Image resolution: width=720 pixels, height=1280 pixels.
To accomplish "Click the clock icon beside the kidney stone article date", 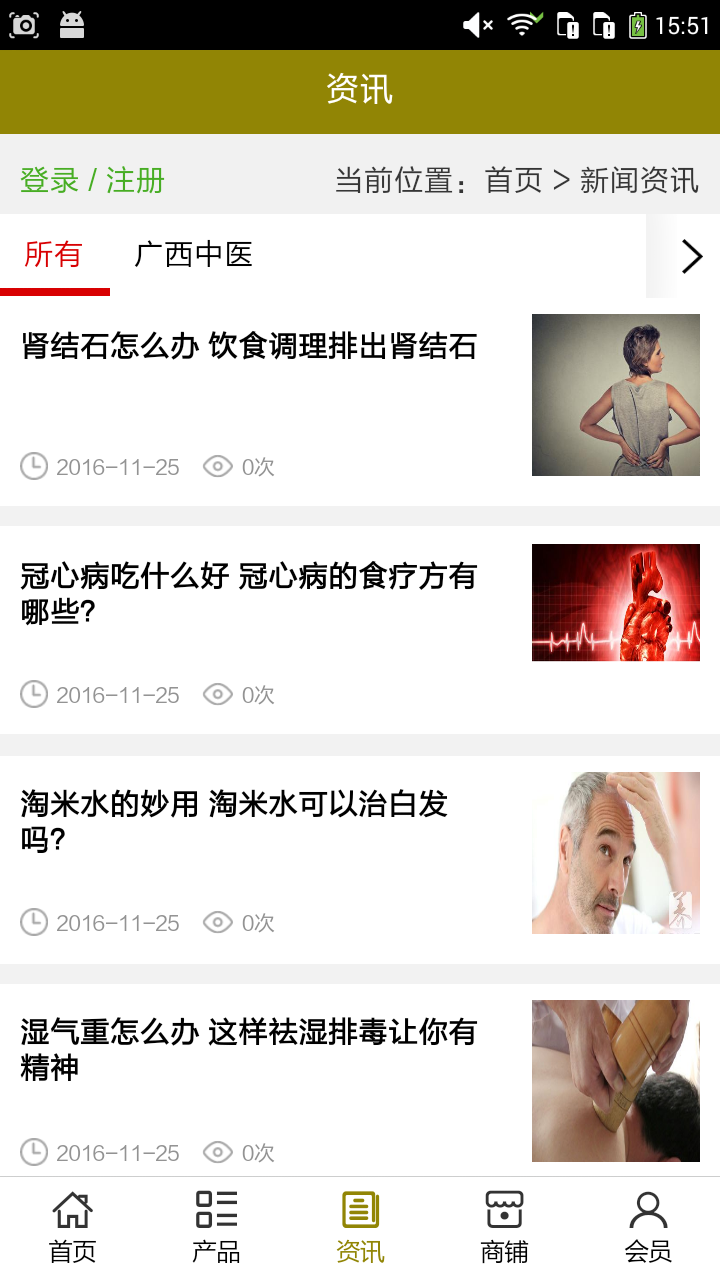I will coord(33,466).
